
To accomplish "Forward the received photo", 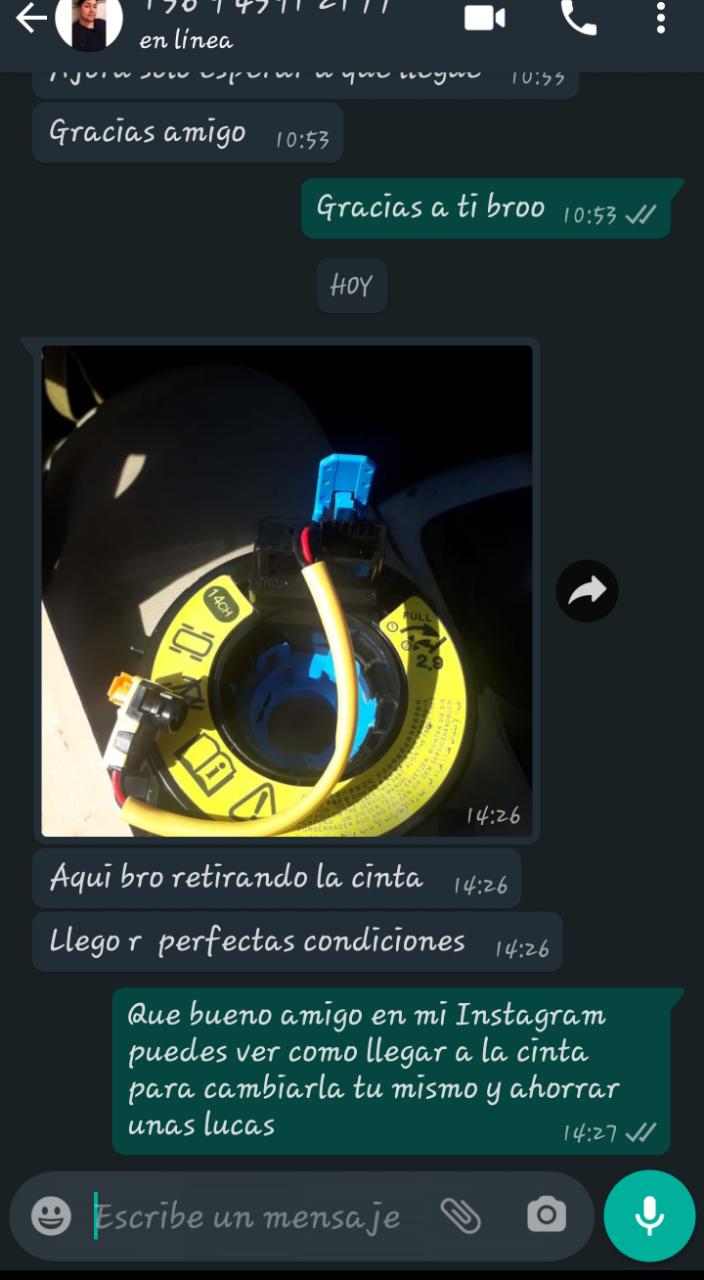I will tap(587, 591).
